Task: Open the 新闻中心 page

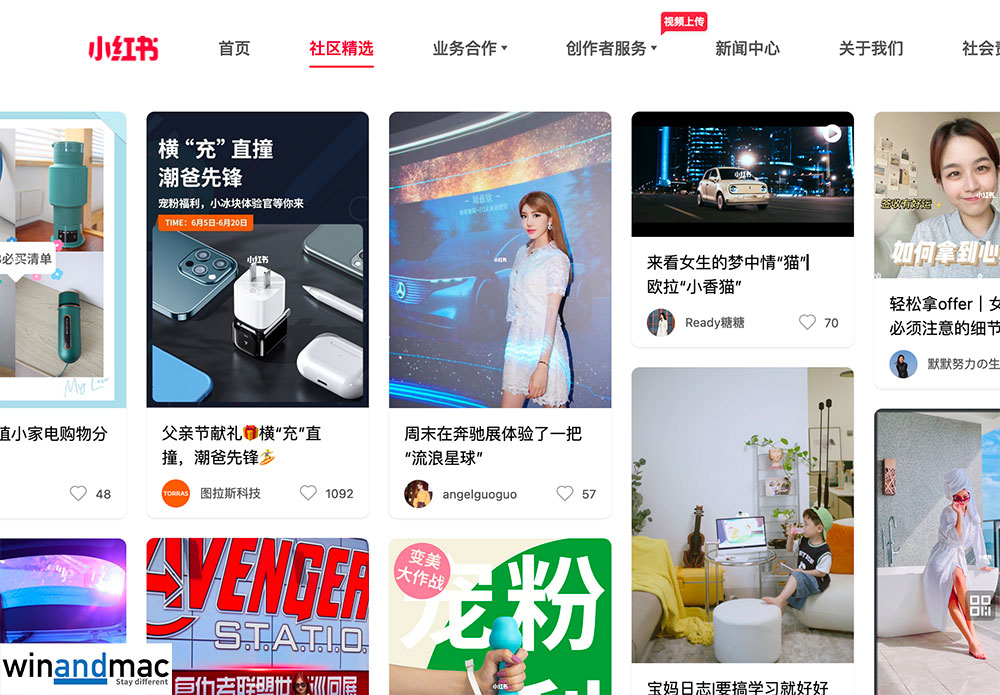Action: tap(747, 48)
